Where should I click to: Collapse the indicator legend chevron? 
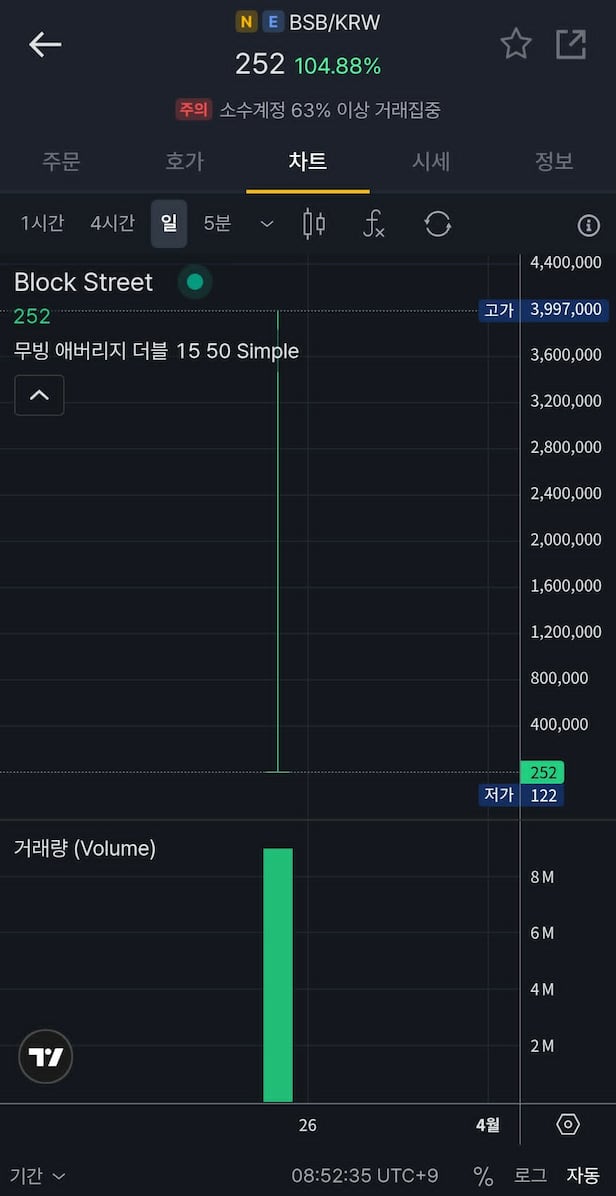[39, 395]
